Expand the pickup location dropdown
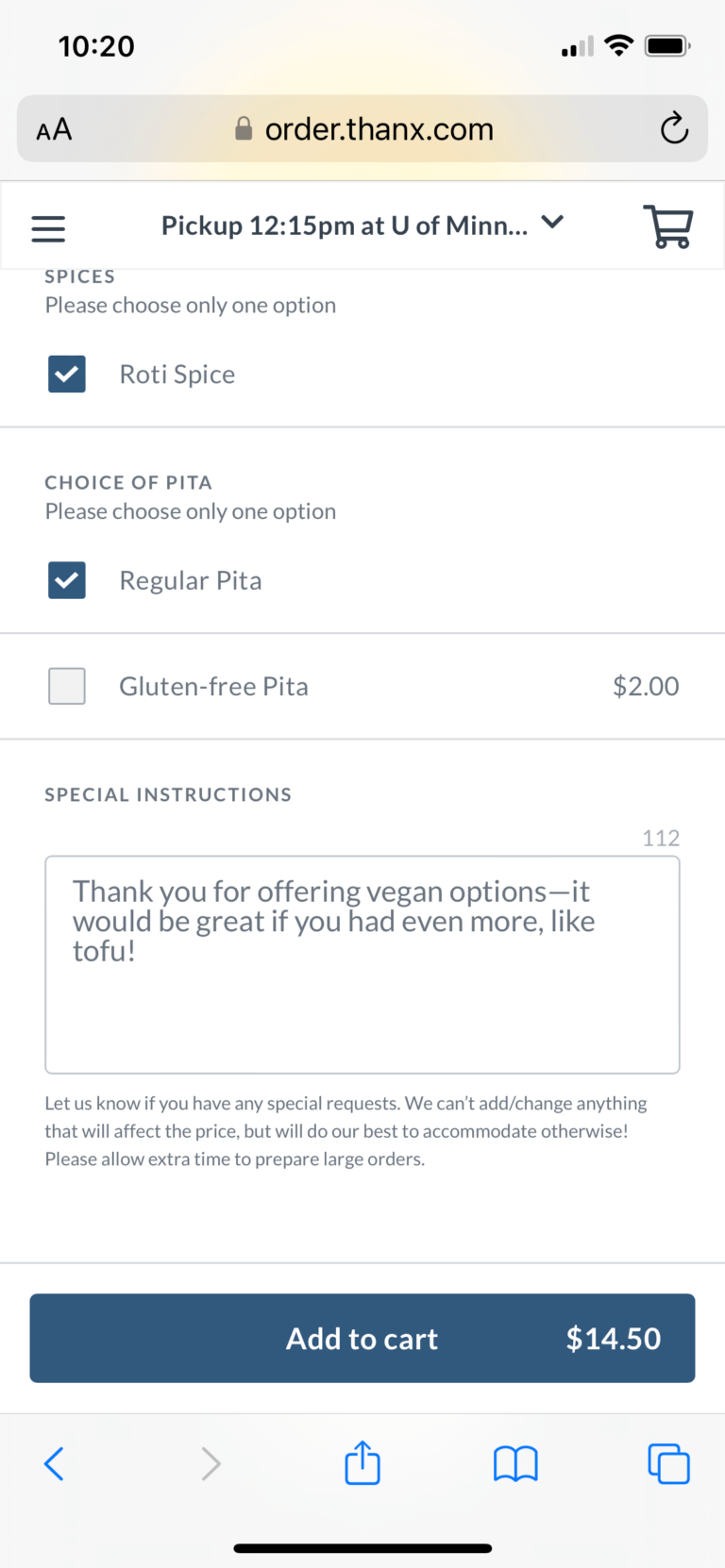 point(552,224)
